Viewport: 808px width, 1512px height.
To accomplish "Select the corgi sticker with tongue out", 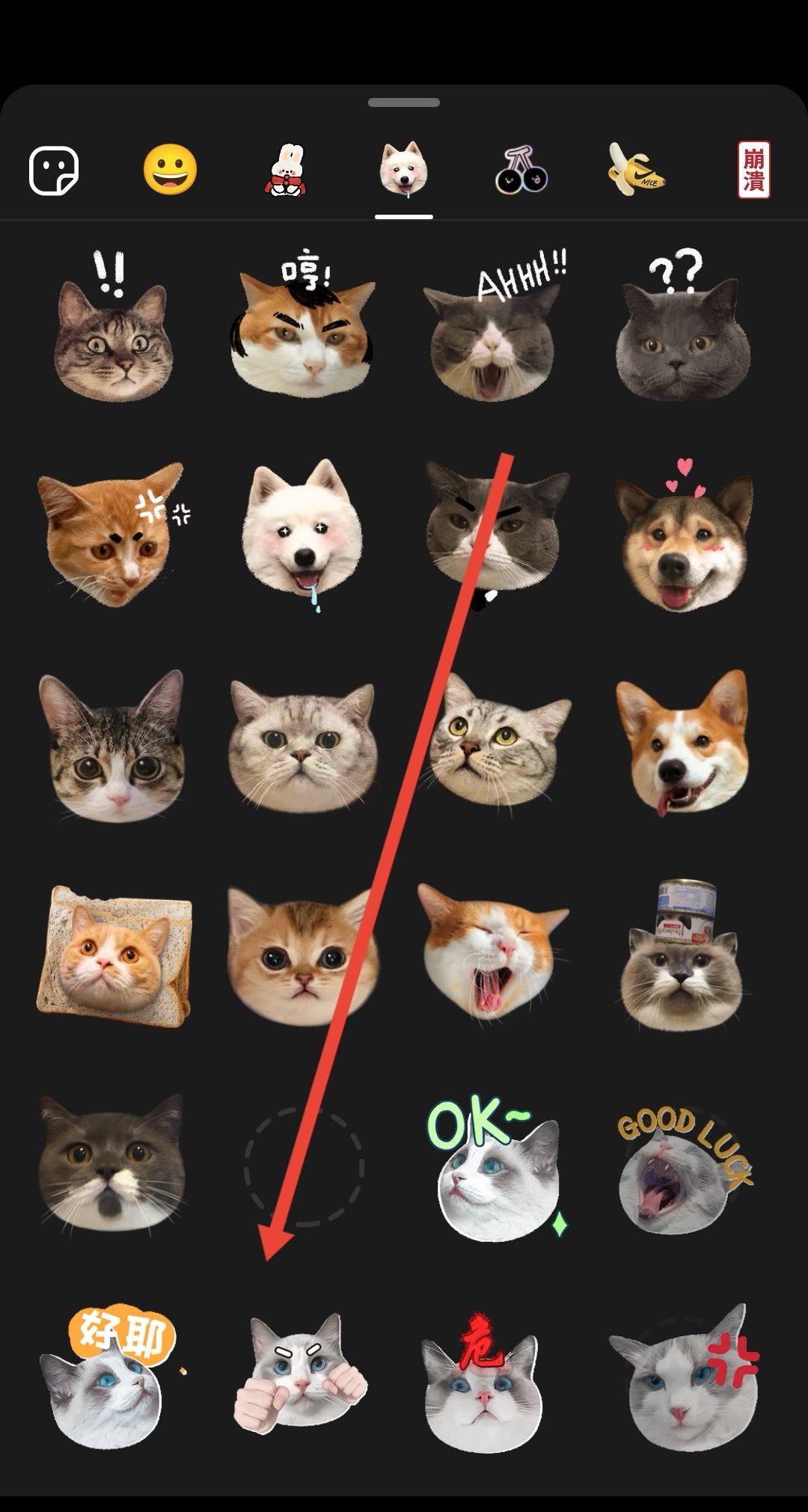I will click(682, 745).
